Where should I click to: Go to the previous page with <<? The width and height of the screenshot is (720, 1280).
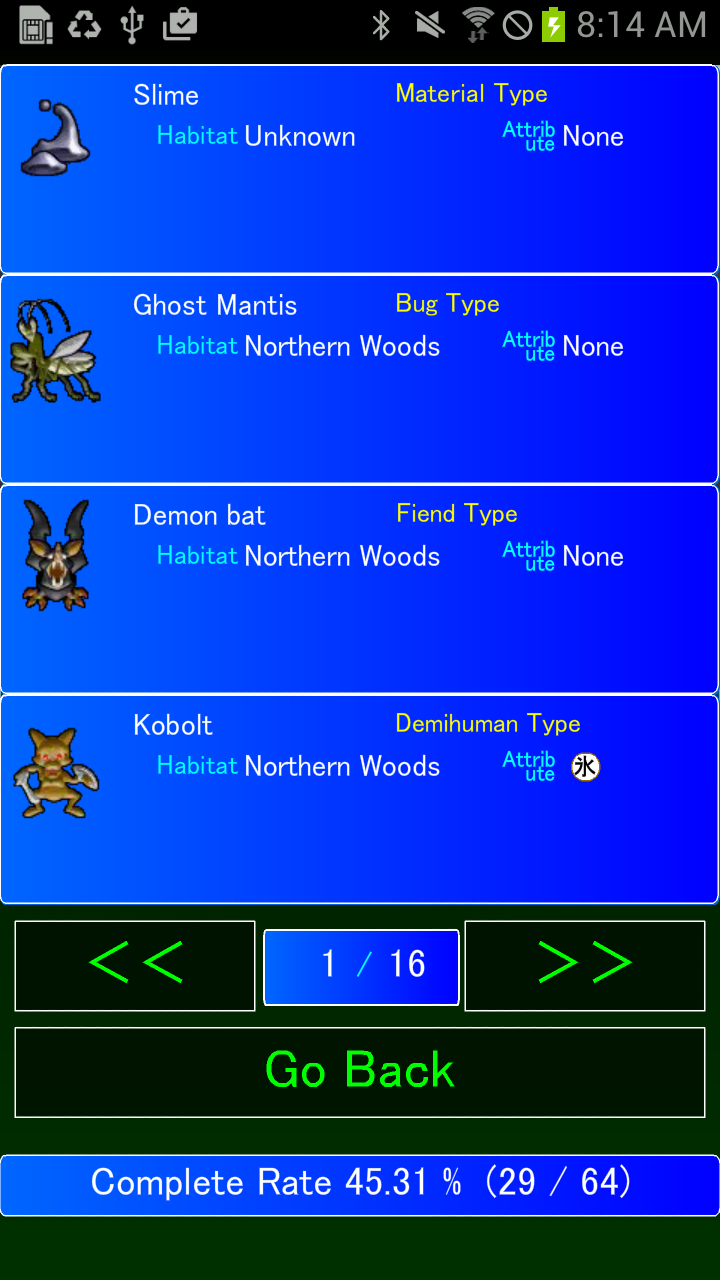tap(135, 965)
